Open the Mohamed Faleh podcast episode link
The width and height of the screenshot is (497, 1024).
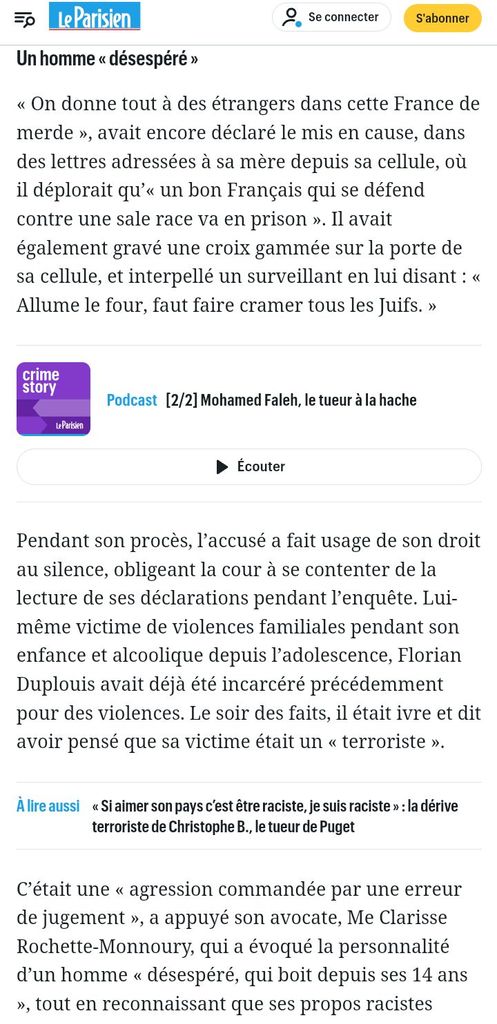coord(291,400)
